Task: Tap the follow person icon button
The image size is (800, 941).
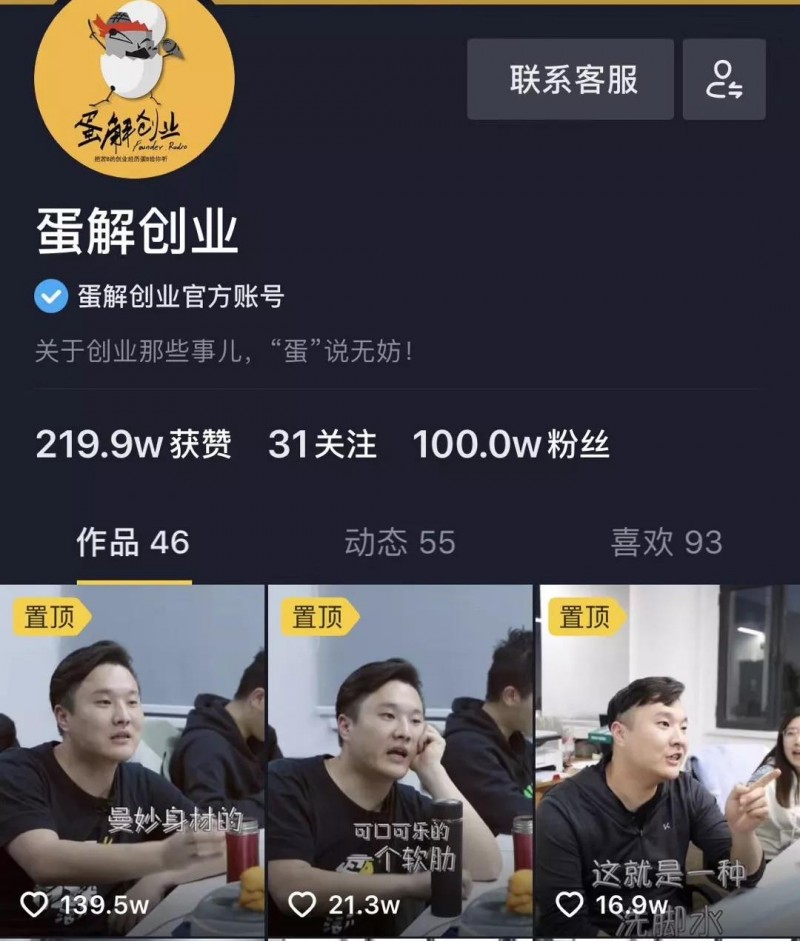Action: pos(724,80)
